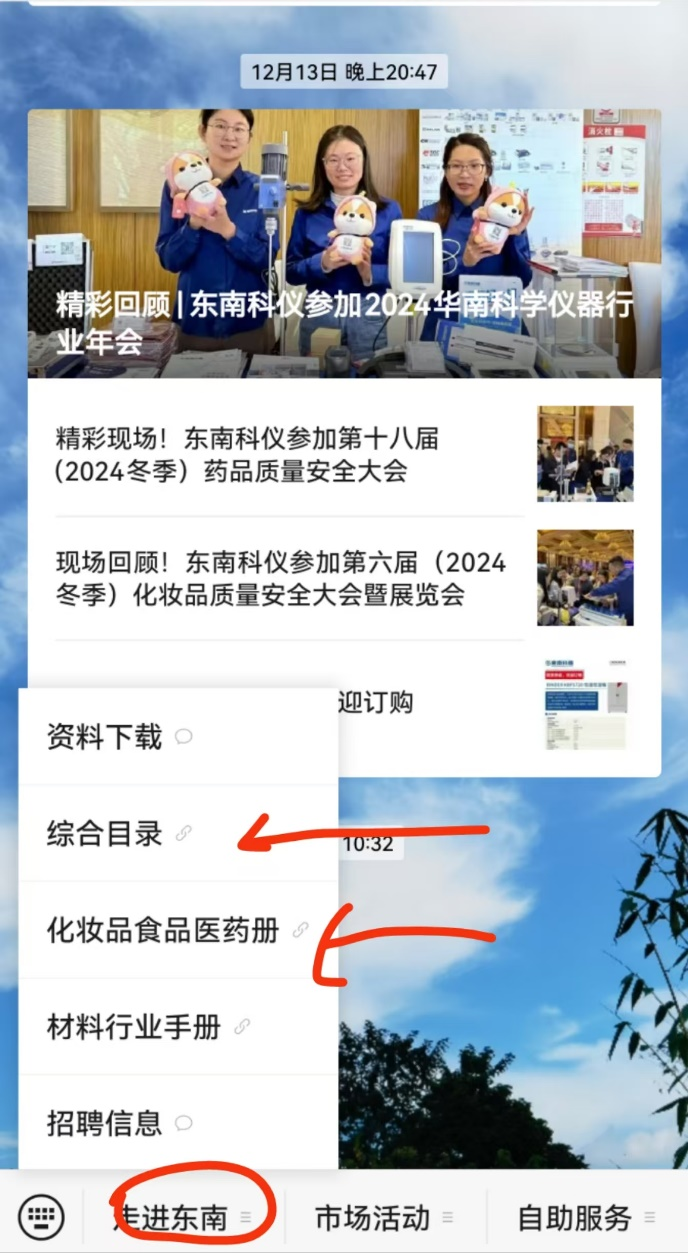The image size is (688, 1253).
Task: Open the article ending with 迎订购
Action: (x=500, y=702)
